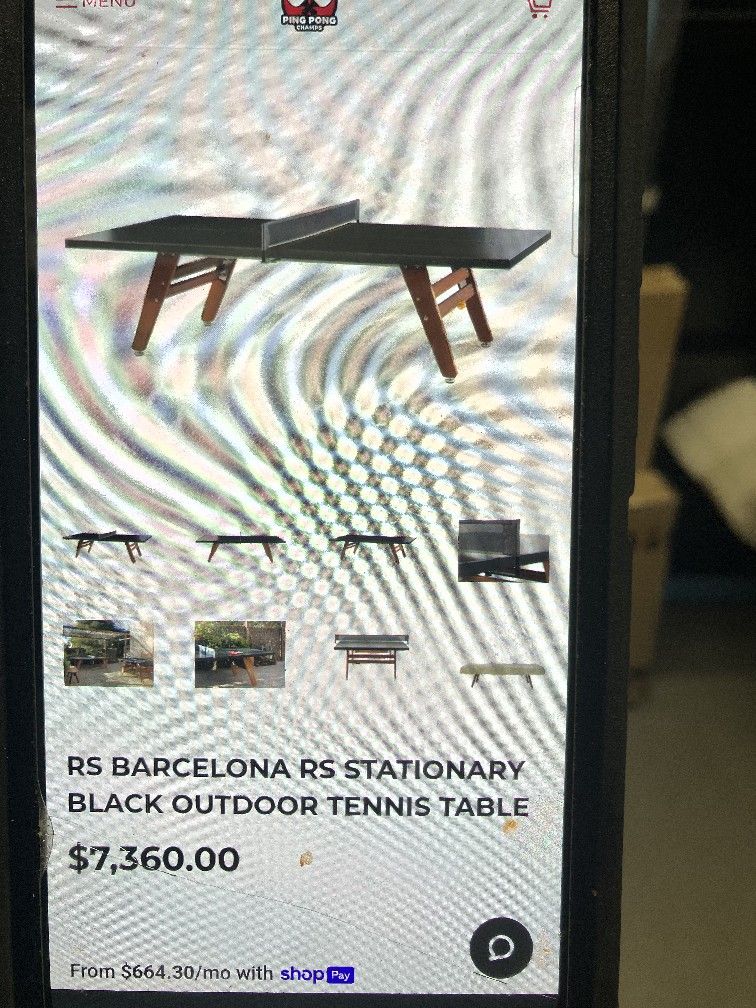Screen dimensions: 756x1008
Task: Open the Ping Pong Champs home logo
Action: click(x=309, y=14)
